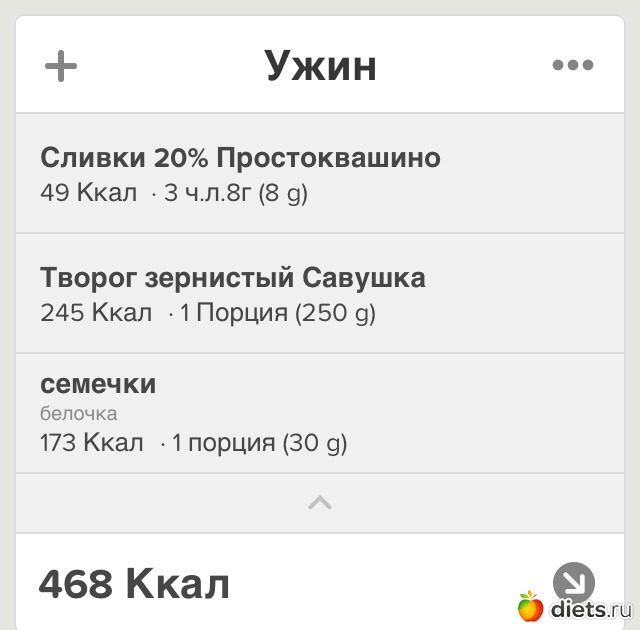Tap the arrow icon beside 468 Ккал
The height and width of the screenshot is (630, 640).
tap(574, 582)
